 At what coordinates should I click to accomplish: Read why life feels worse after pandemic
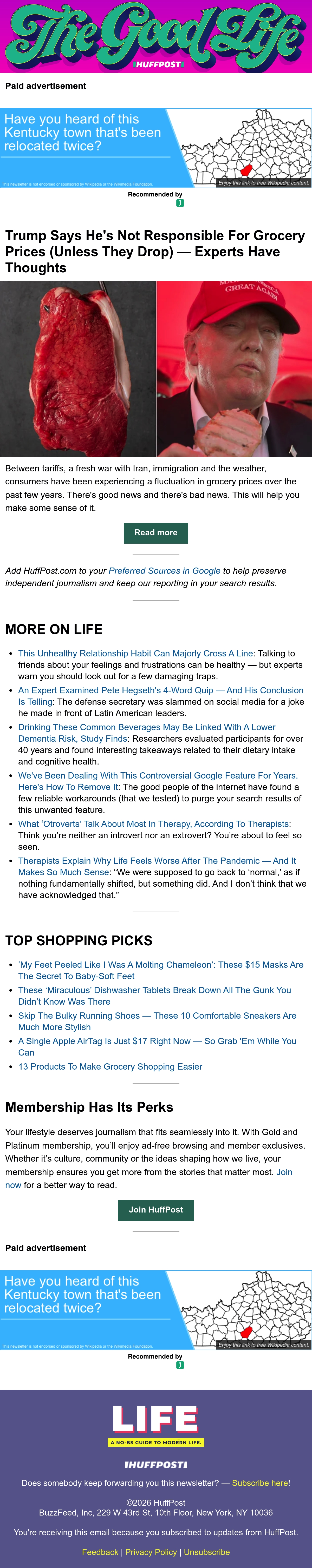pos(157,866)
